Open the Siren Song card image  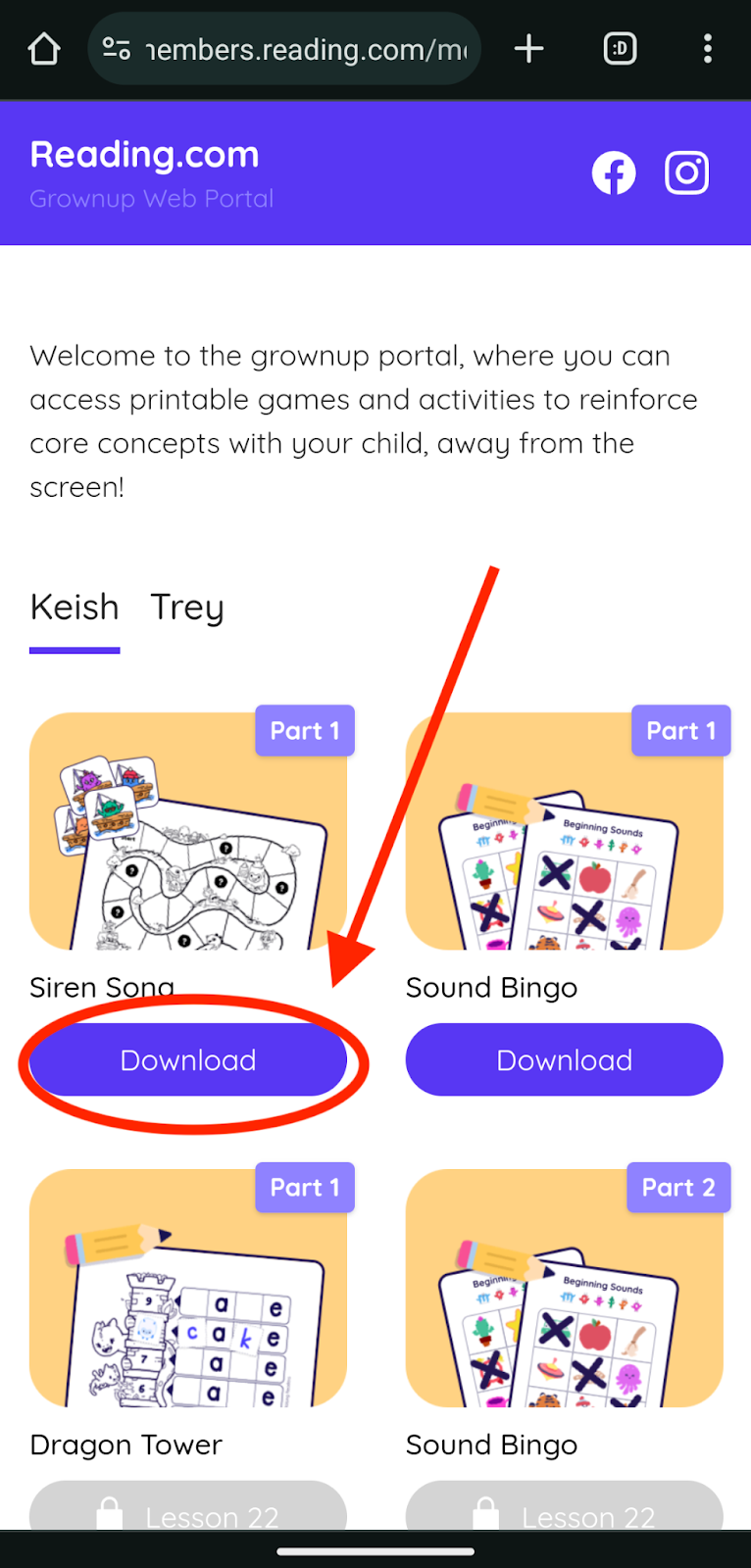188,831
